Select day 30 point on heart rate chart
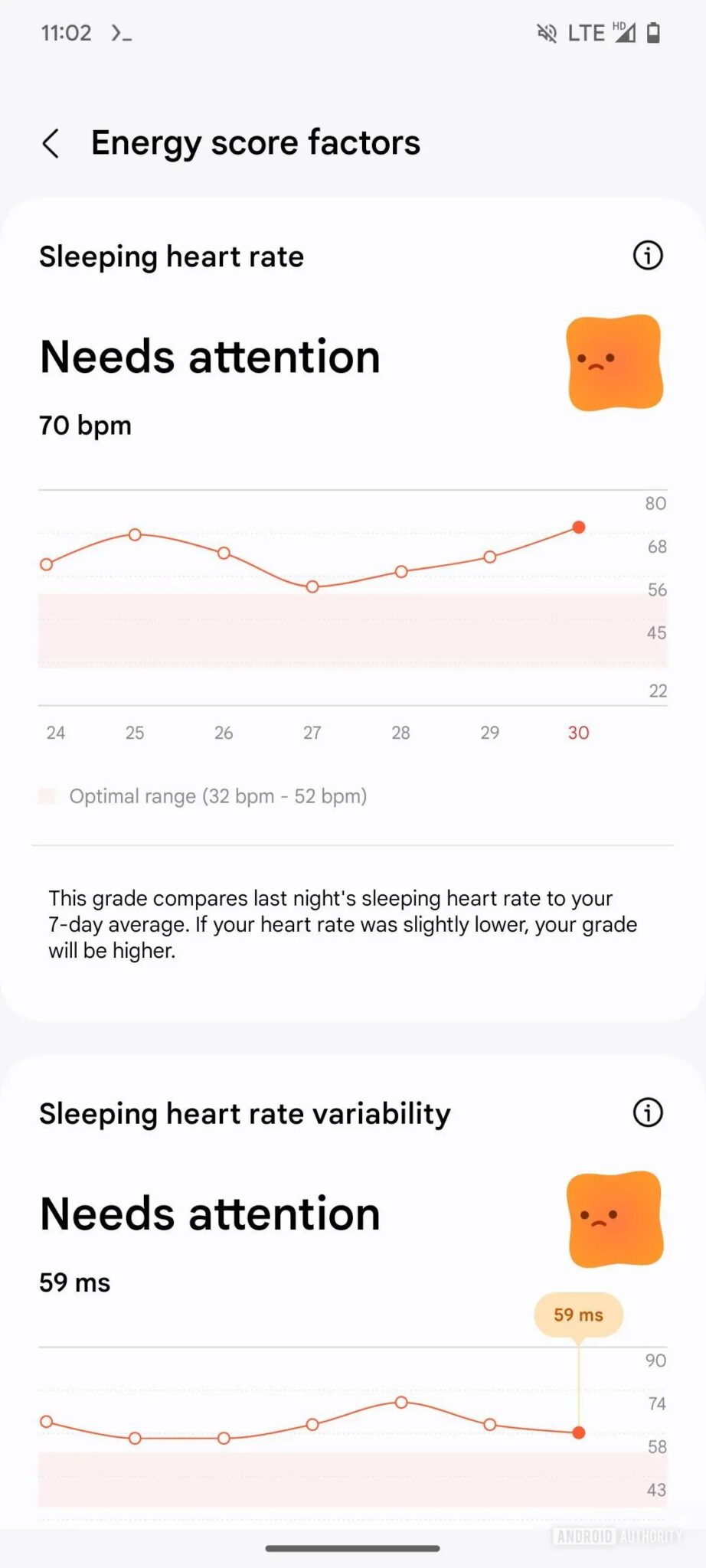Image resolution: width=706 pixels, height=1568 pixels. coord(579,528)
